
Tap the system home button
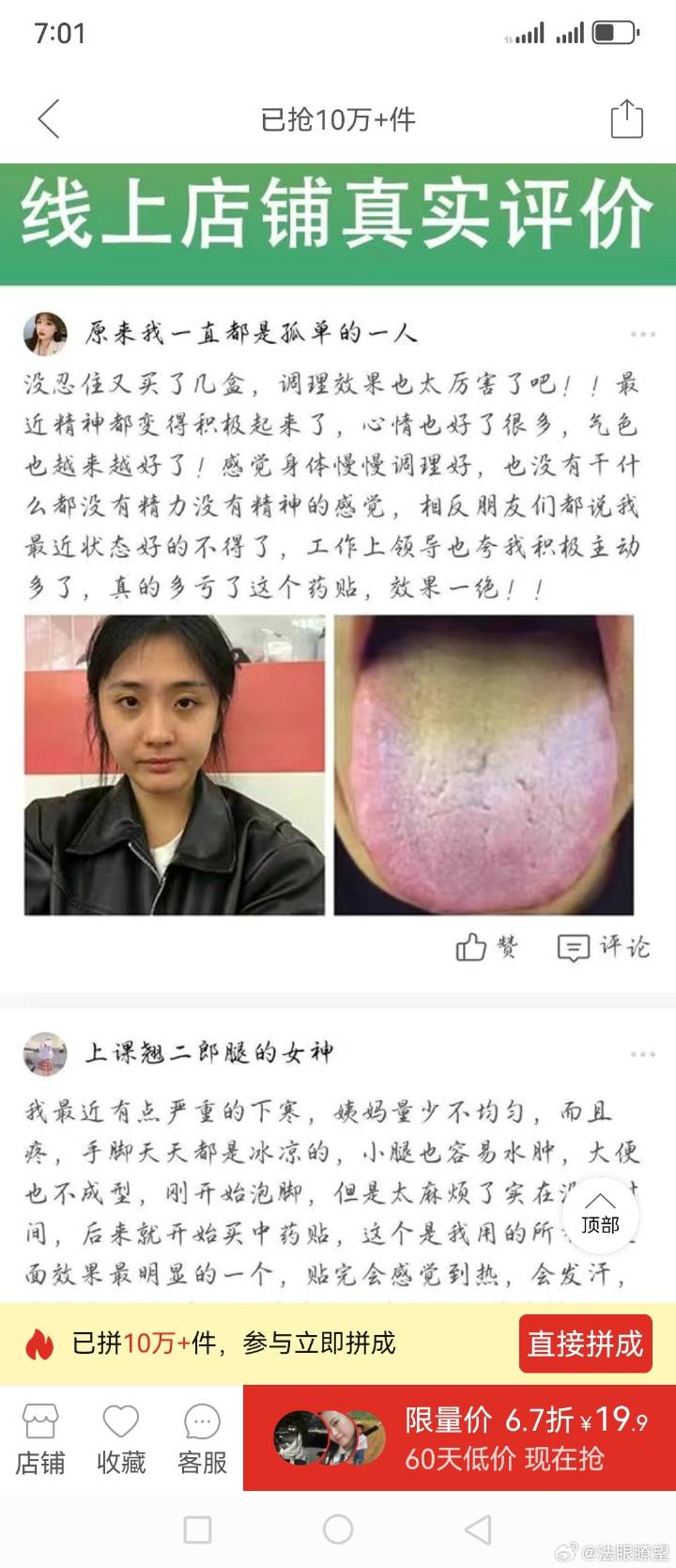pyautogui.click(x=338, y=1529)
